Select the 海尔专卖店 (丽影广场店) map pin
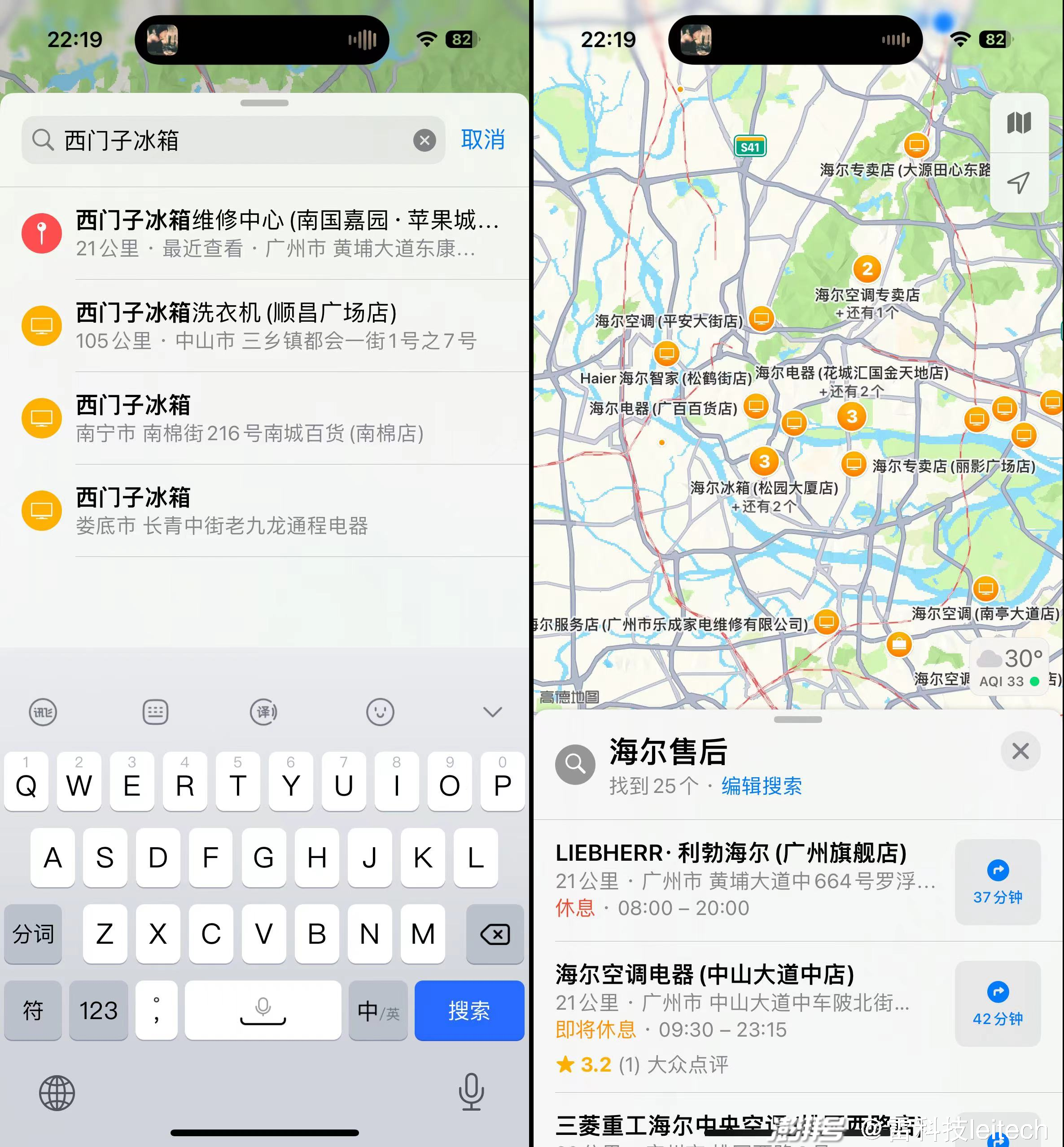Screen dimensions: 1064x1147 (854, 464)
